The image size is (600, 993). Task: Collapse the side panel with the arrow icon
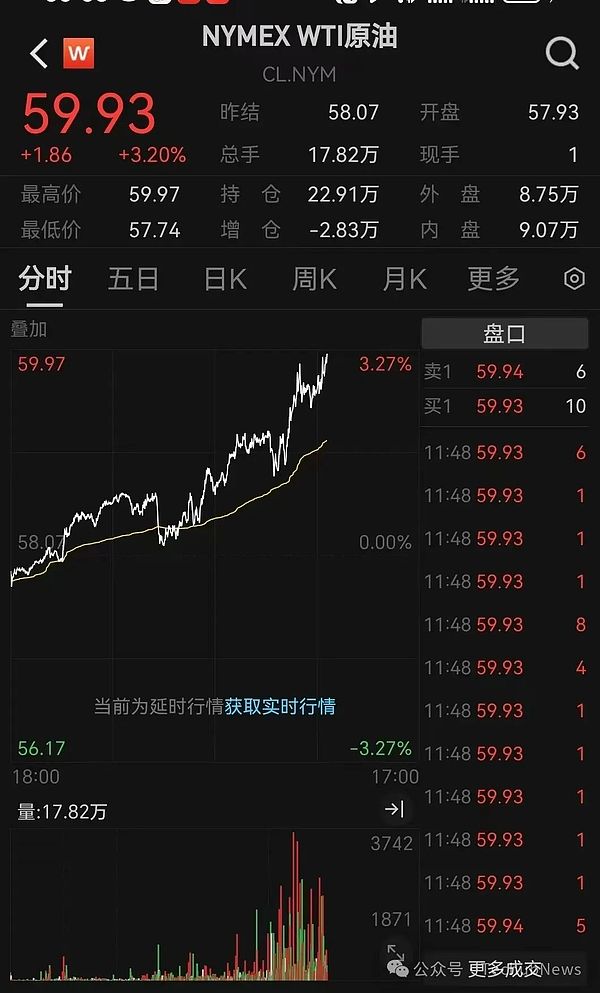395,809
